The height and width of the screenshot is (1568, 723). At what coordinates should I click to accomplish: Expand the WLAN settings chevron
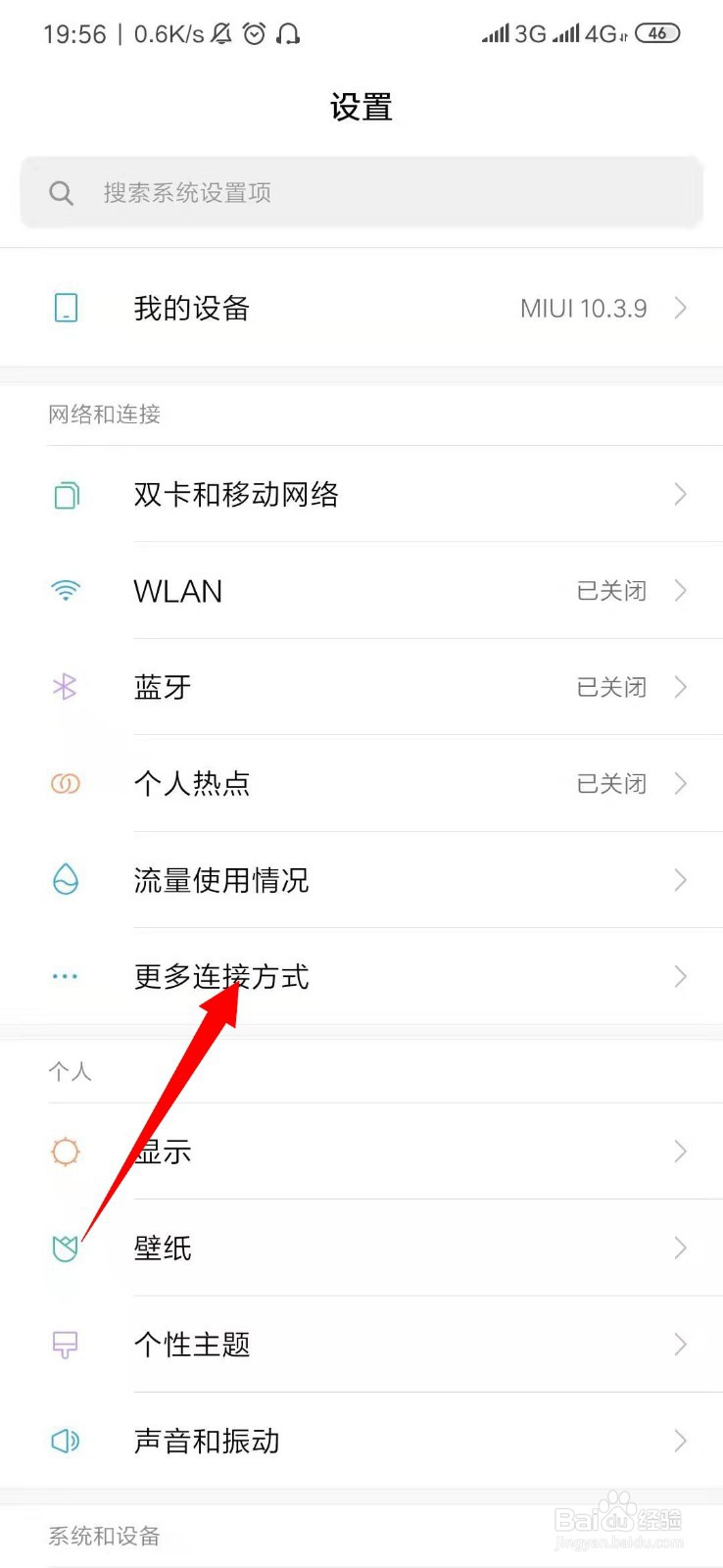point(681,591)
